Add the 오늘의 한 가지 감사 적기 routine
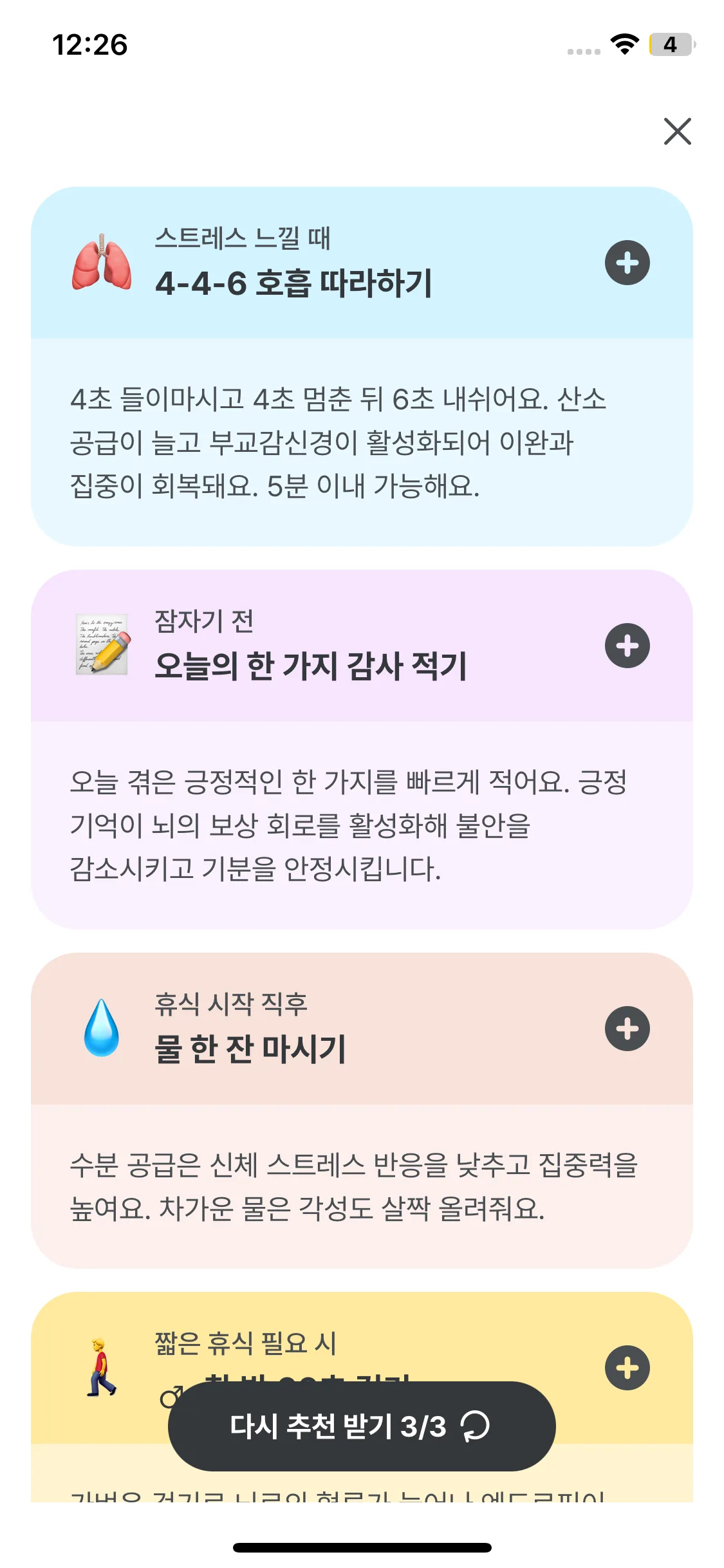 point(627,646)
